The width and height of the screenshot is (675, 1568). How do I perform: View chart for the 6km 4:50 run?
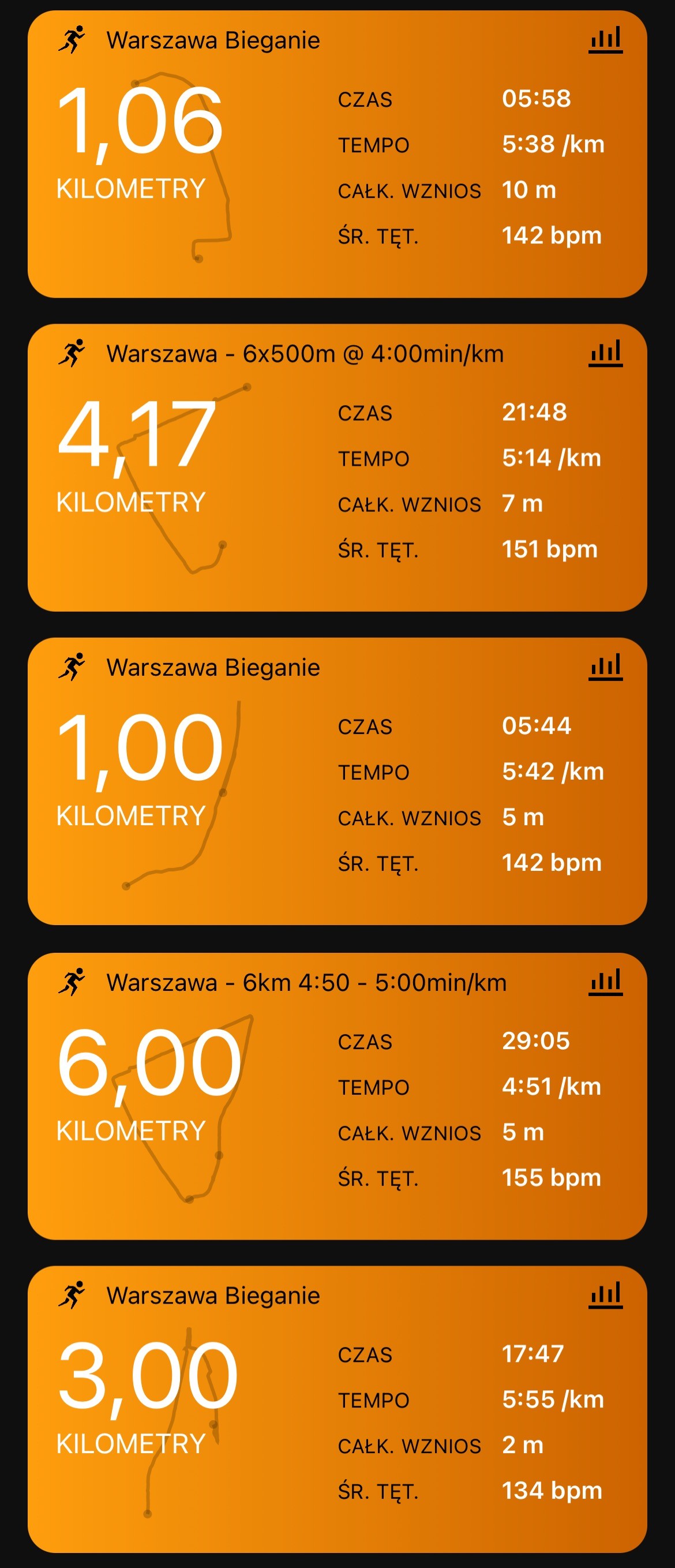(x=605, y=982)
